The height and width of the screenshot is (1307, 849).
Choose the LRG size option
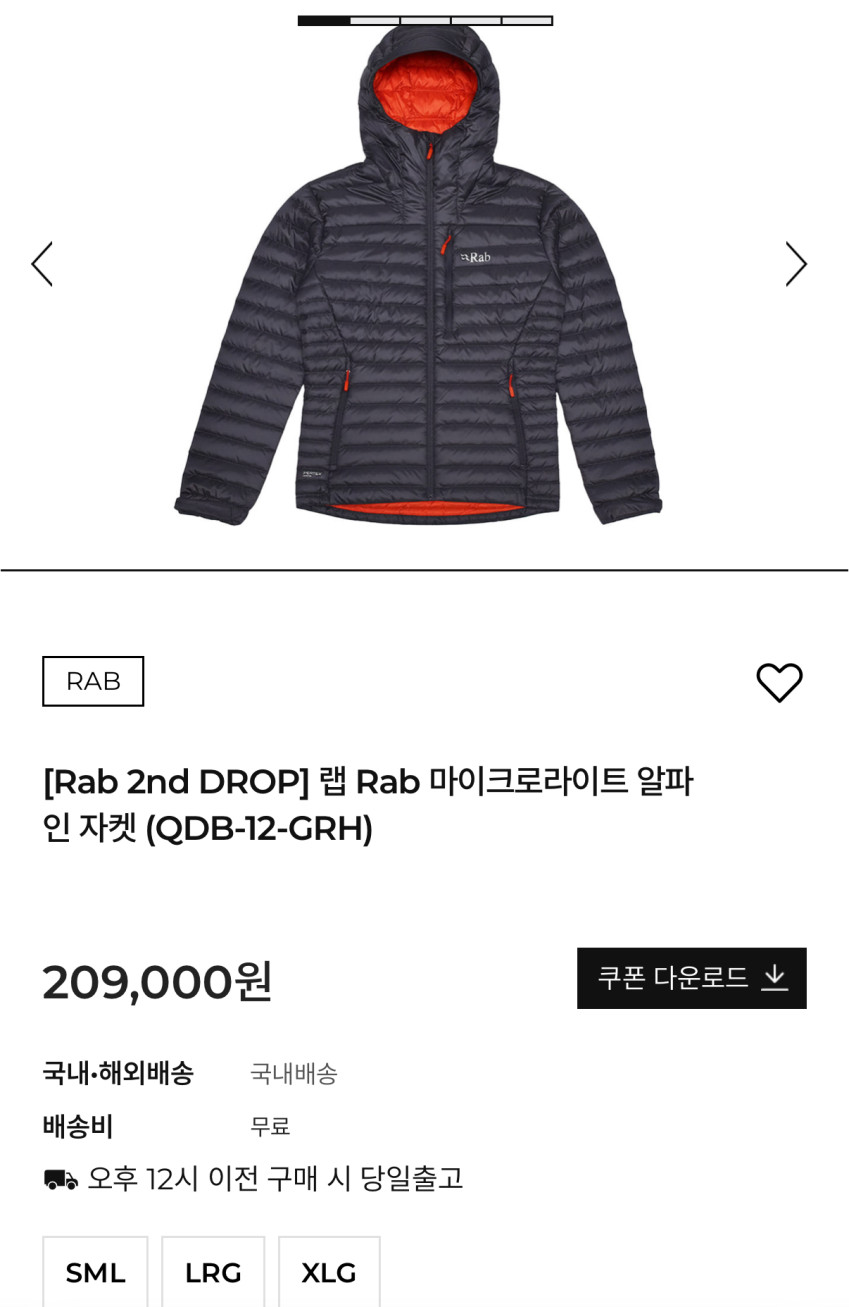point(213,1272)
